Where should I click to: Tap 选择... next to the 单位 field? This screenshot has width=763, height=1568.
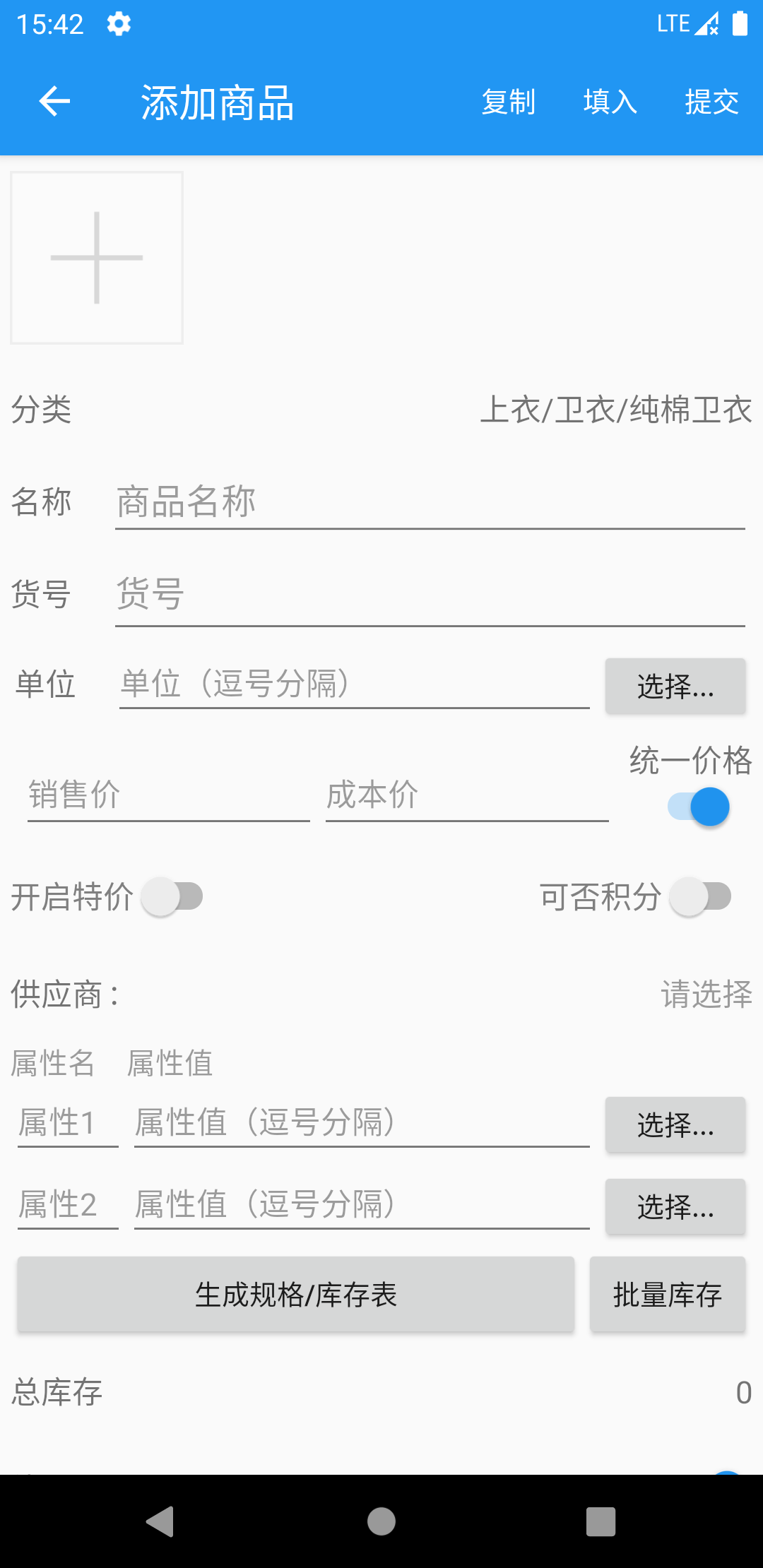pyautogui.click(x=675, y=686)
